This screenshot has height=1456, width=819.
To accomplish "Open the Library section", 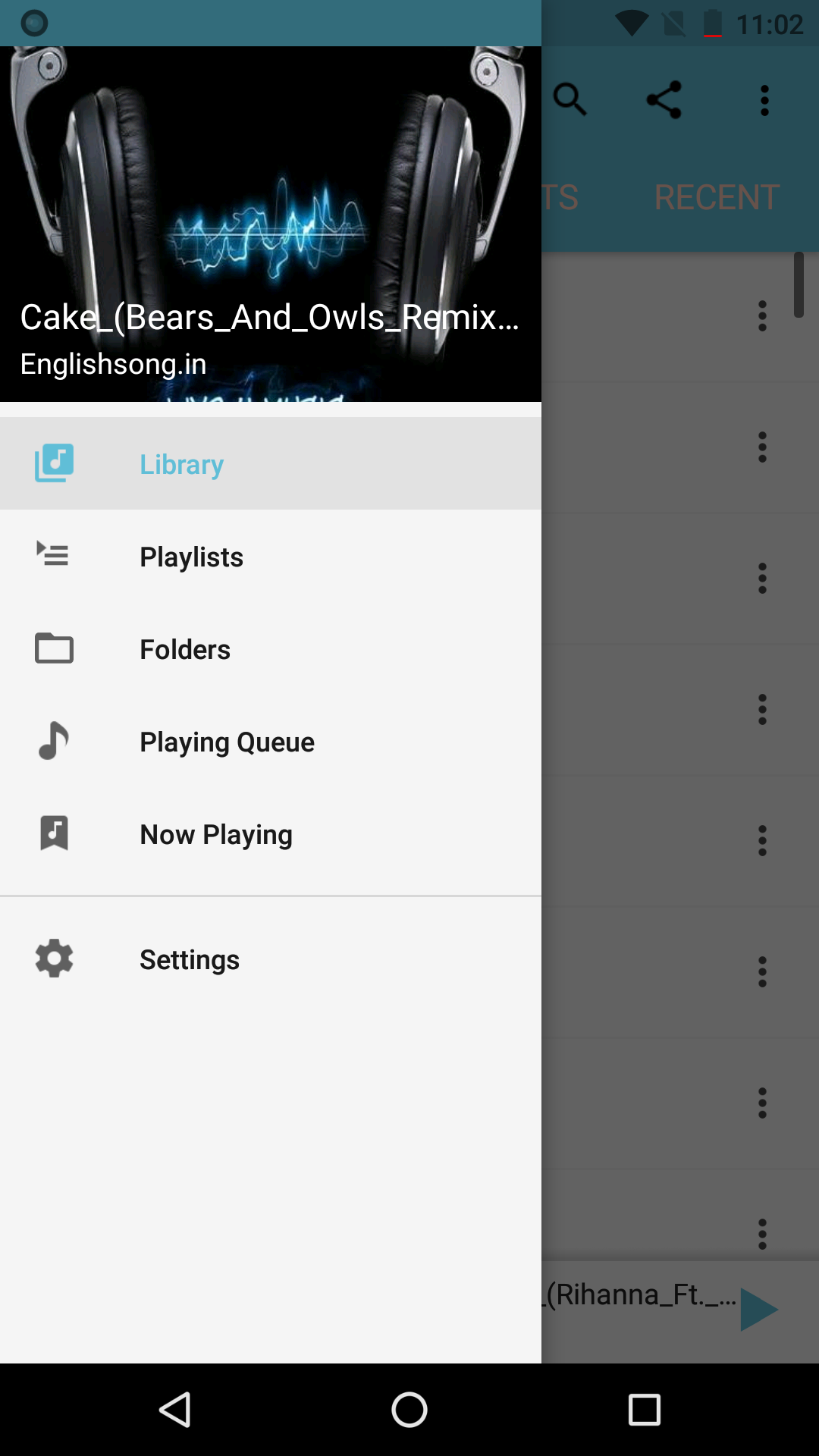I will [x=182, y=464].
